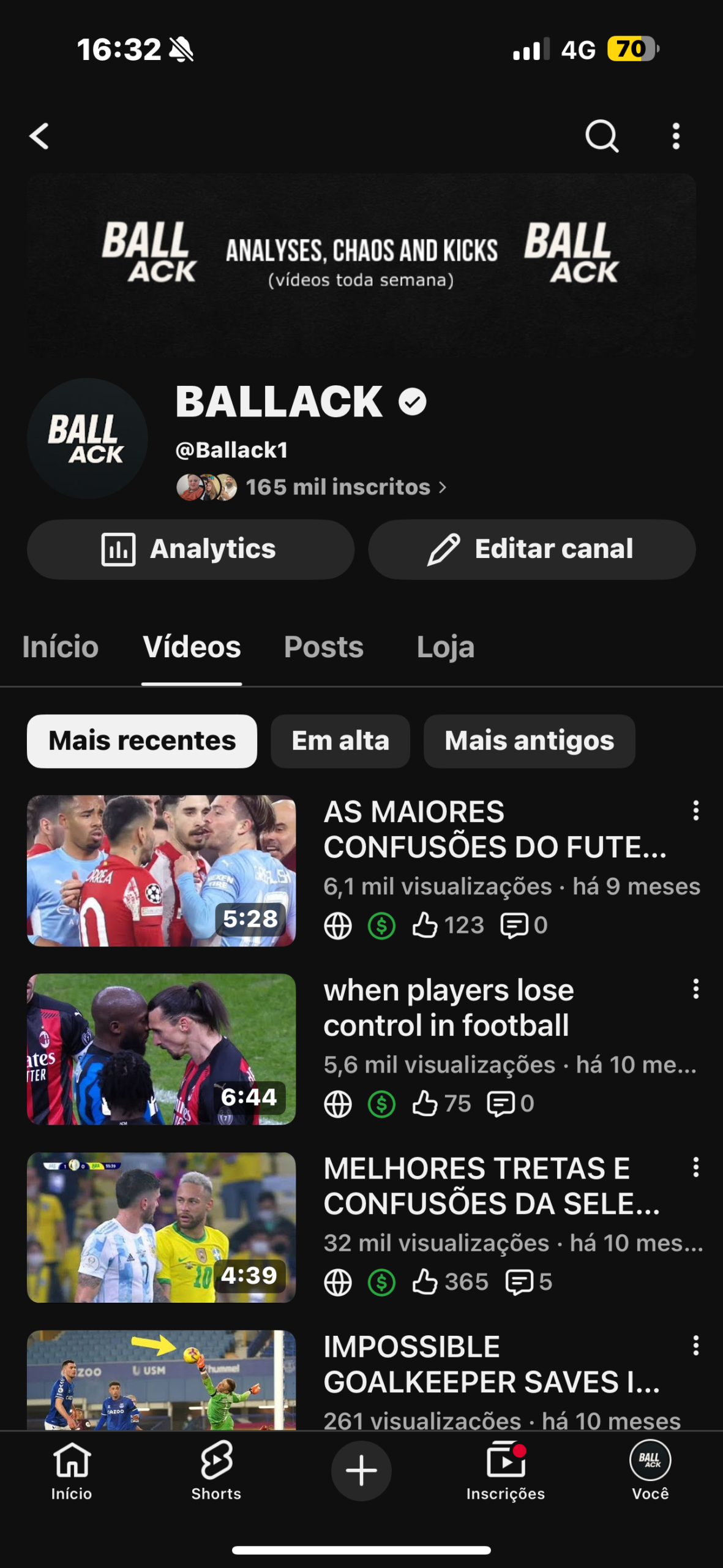Tap Editar canal button

pyautogui.click(x=531, y=549)
